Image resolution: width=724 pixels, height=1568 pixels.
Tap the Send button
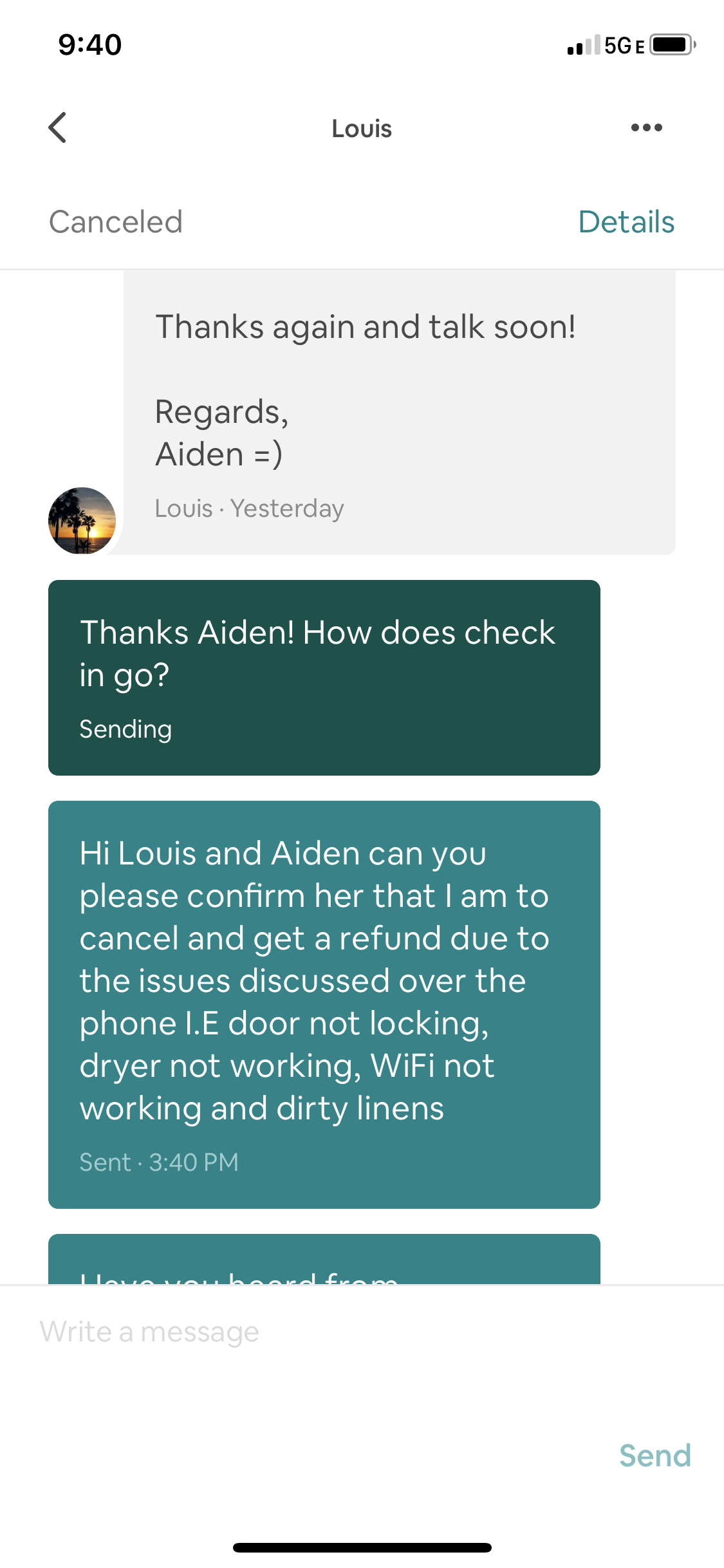tap(655, 1455)
